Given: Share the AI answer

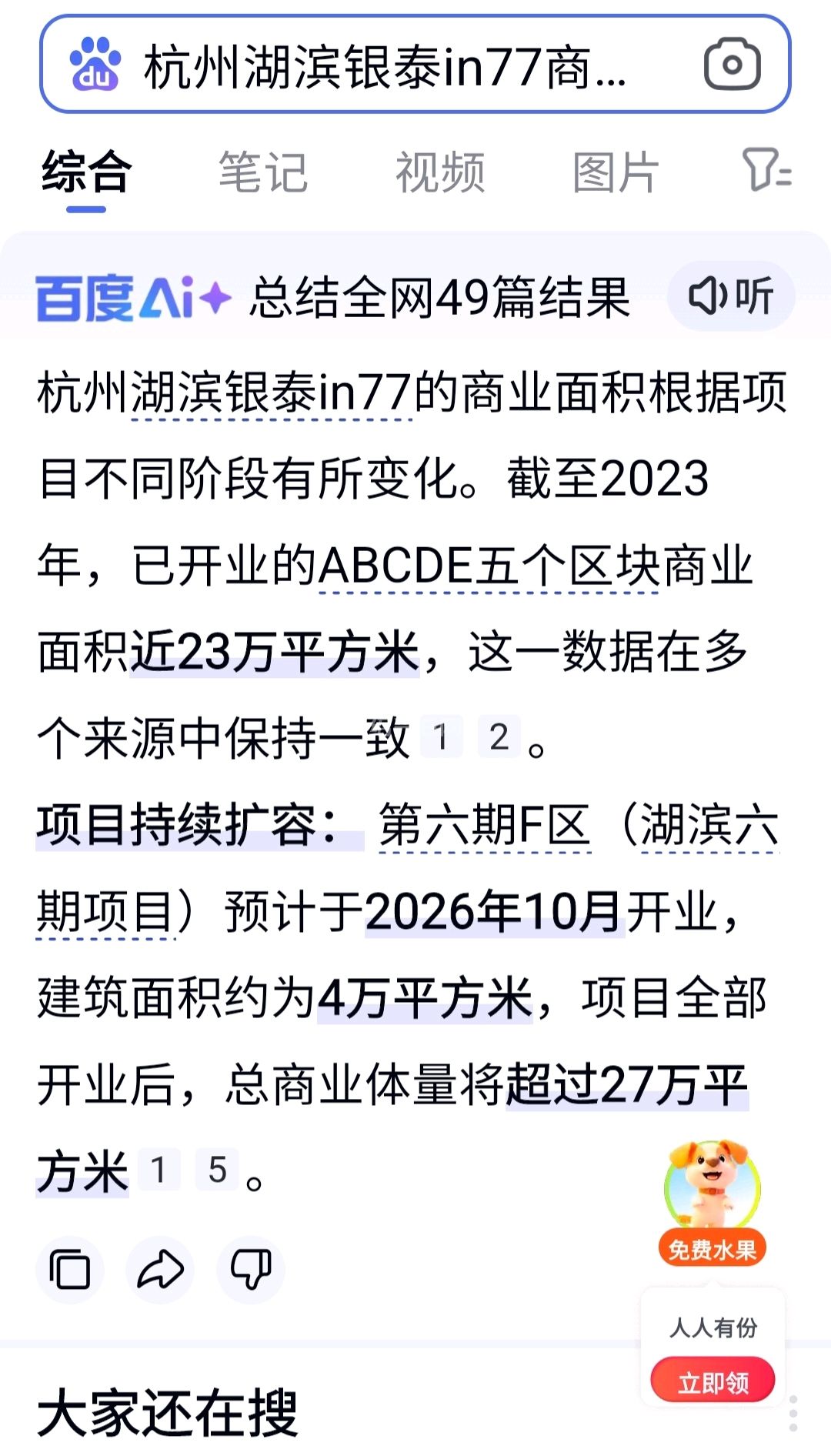Looking at the screenshot, I should pos(160,1270).
